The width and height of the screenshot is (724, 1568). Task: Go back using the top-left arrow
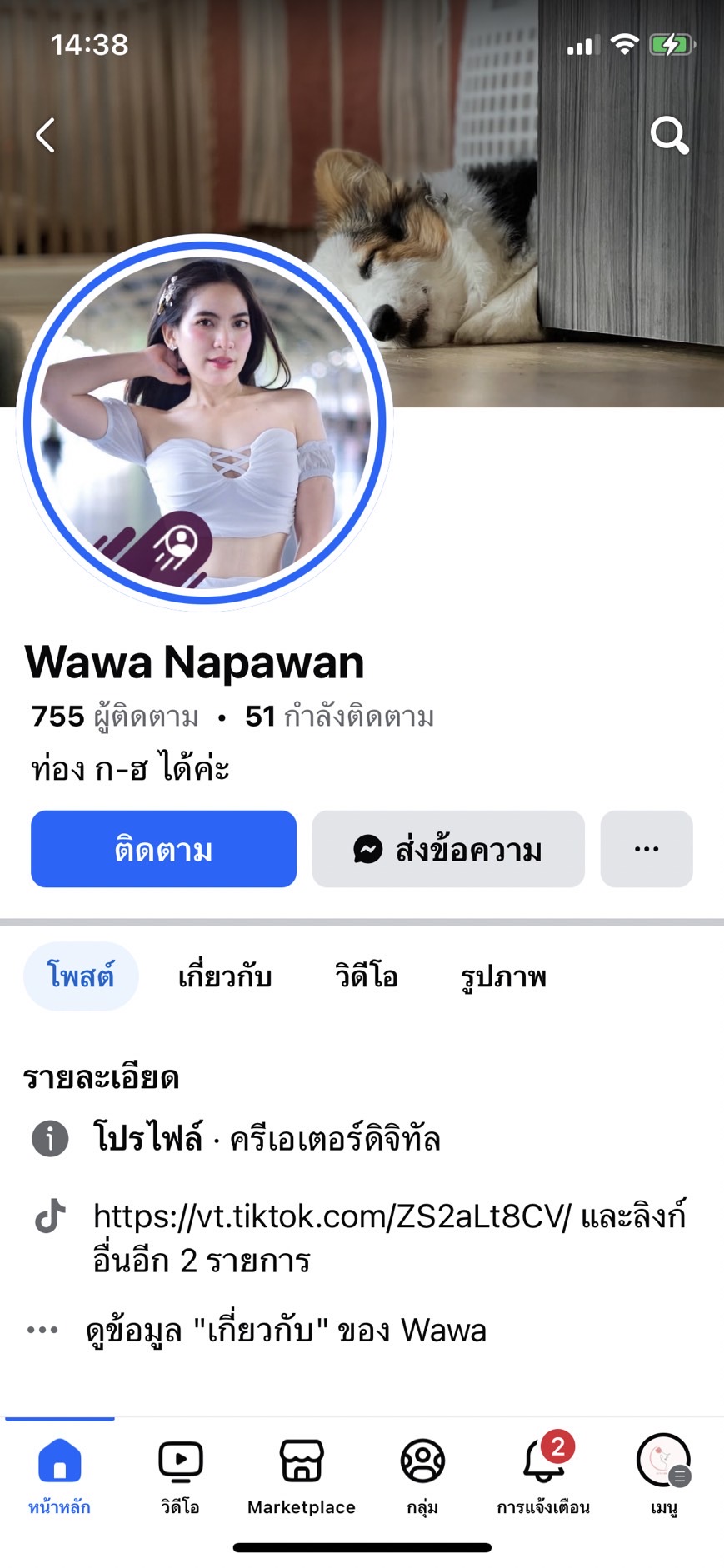pyautogui.click(x=46, y=135)
